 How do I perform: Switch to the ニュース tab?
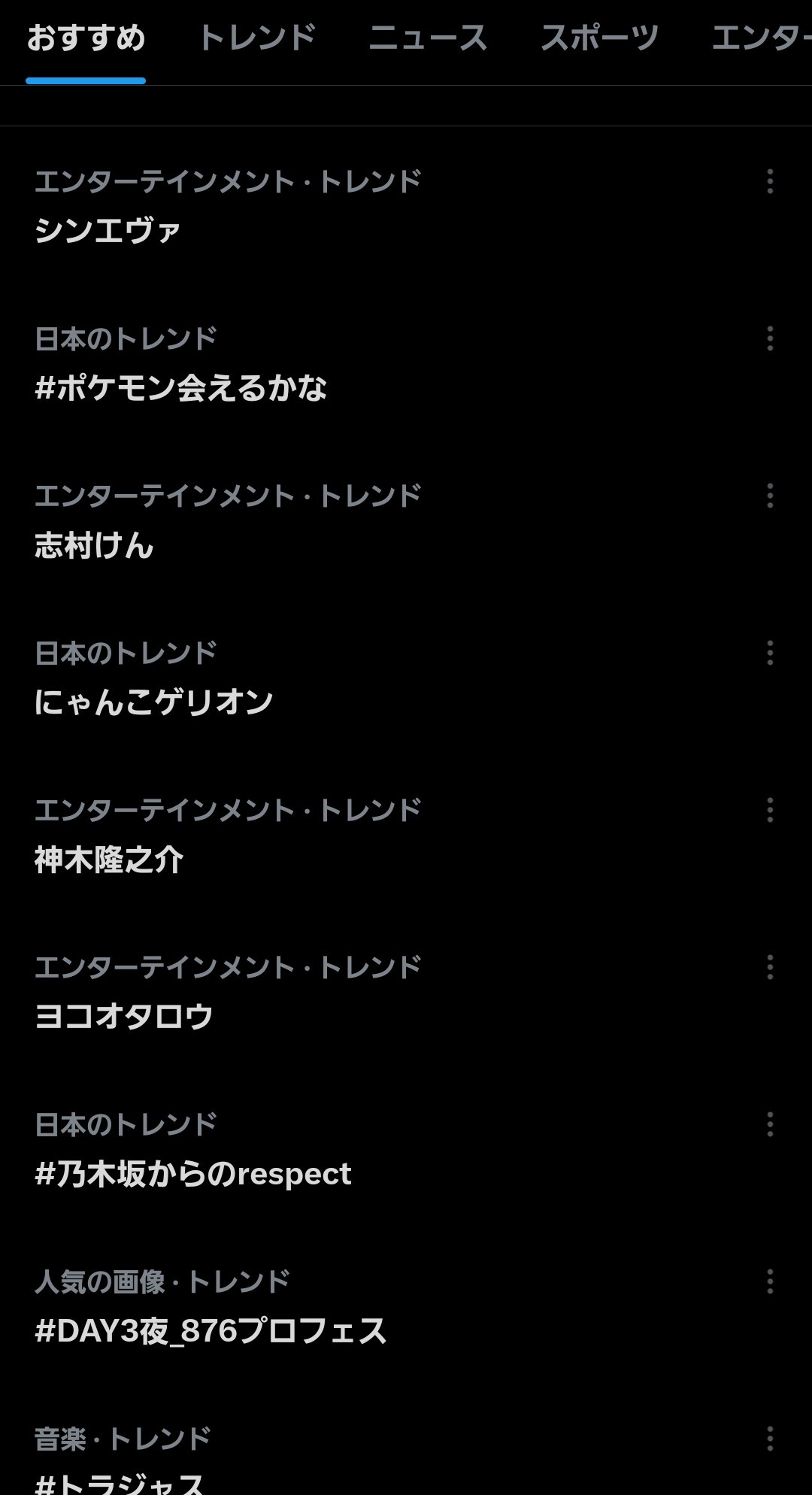pyautogui.click(x=428, y=38)
